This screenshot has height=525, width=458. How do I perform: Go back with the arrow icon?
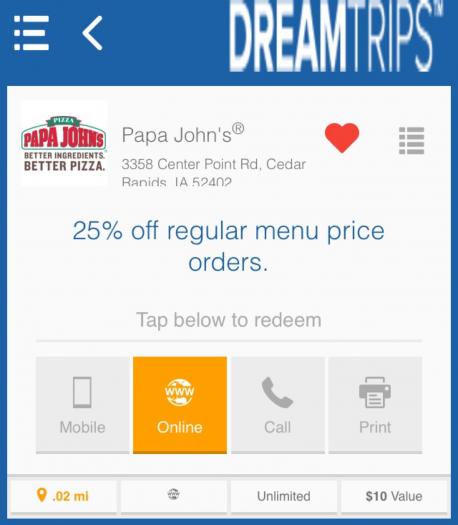coord(93,33)
